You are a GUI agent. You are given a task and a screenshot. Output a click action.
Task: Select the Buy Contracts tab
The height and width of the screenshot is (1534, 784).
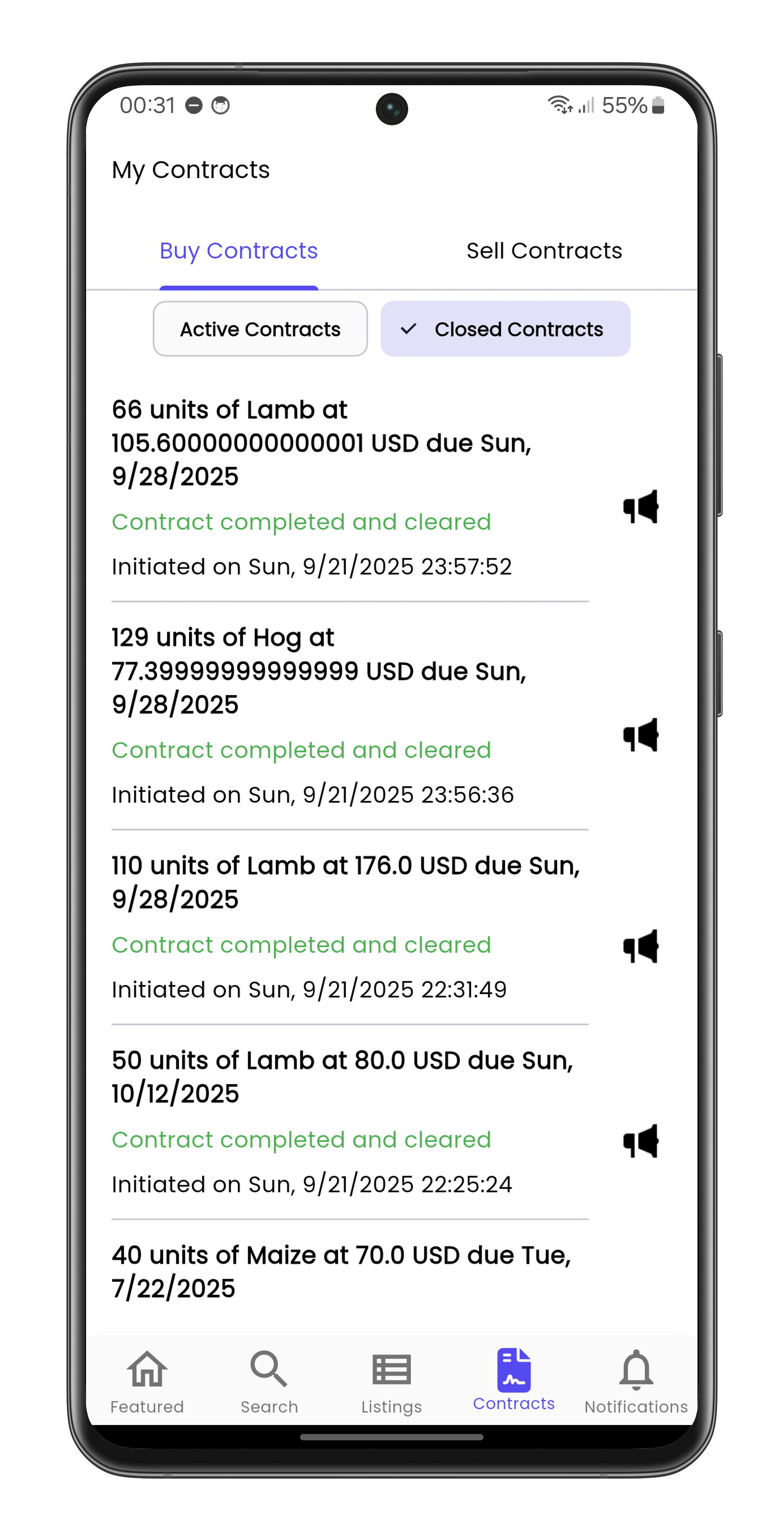click(239, 251)
